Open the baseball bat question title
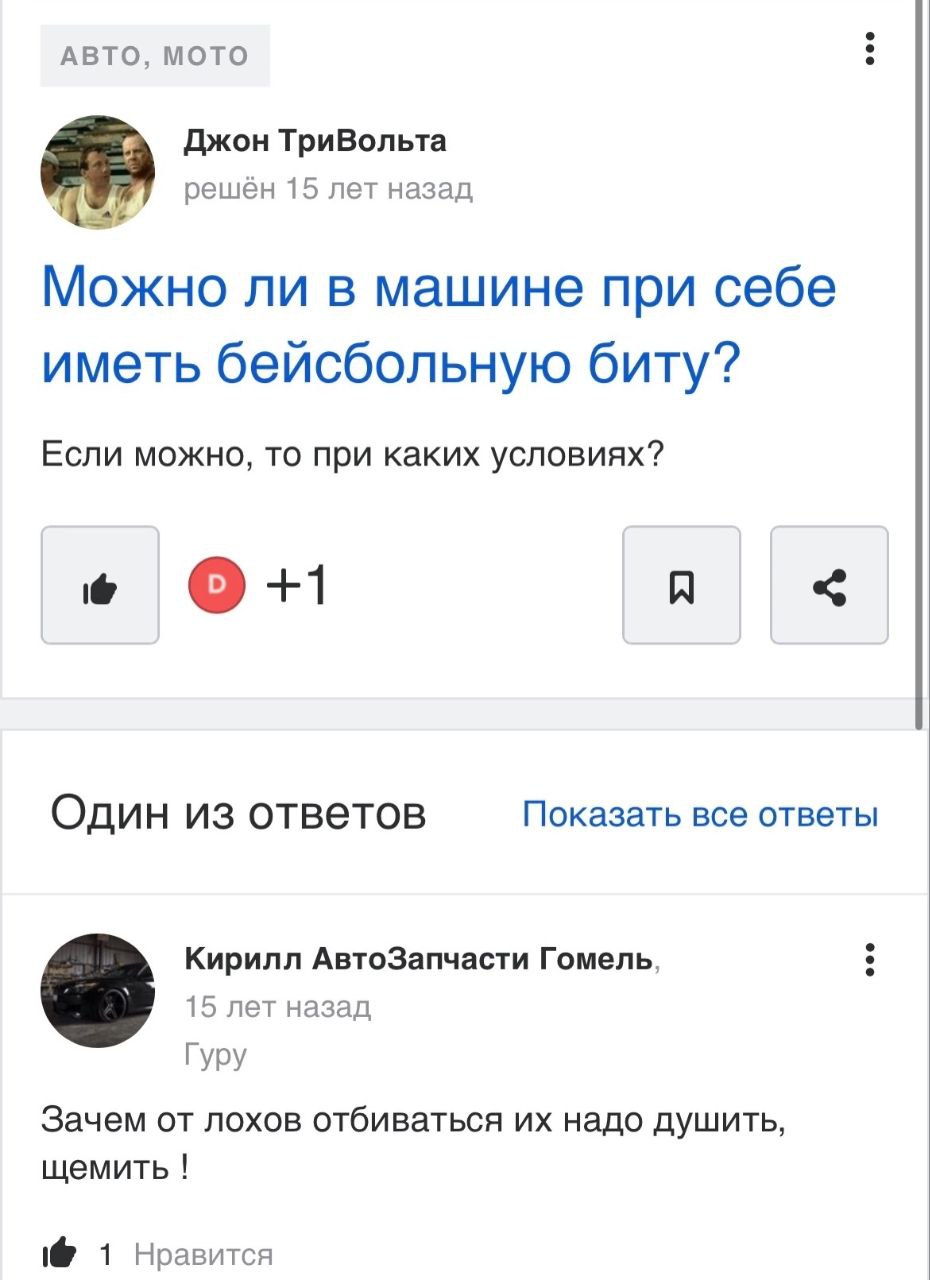The height and width of the screenshot is (1280, 930). [x=438, y=326]
